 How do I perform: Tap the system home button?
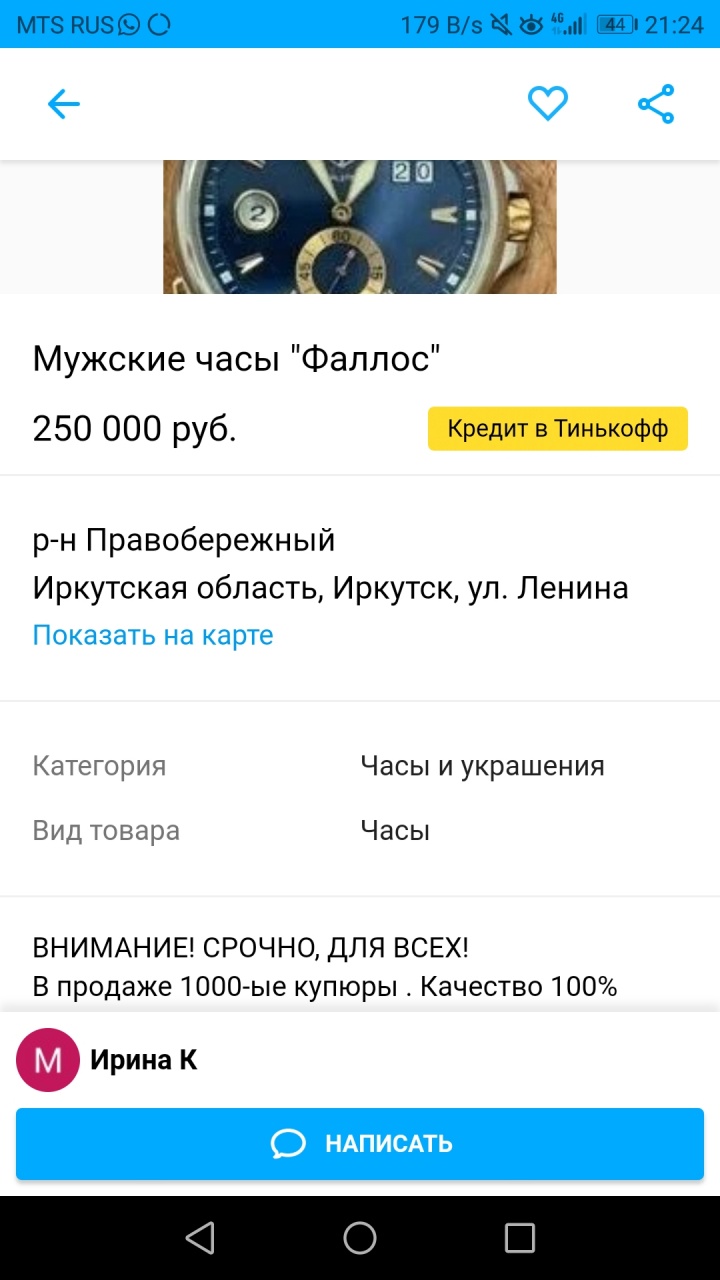click(360, 1238)
